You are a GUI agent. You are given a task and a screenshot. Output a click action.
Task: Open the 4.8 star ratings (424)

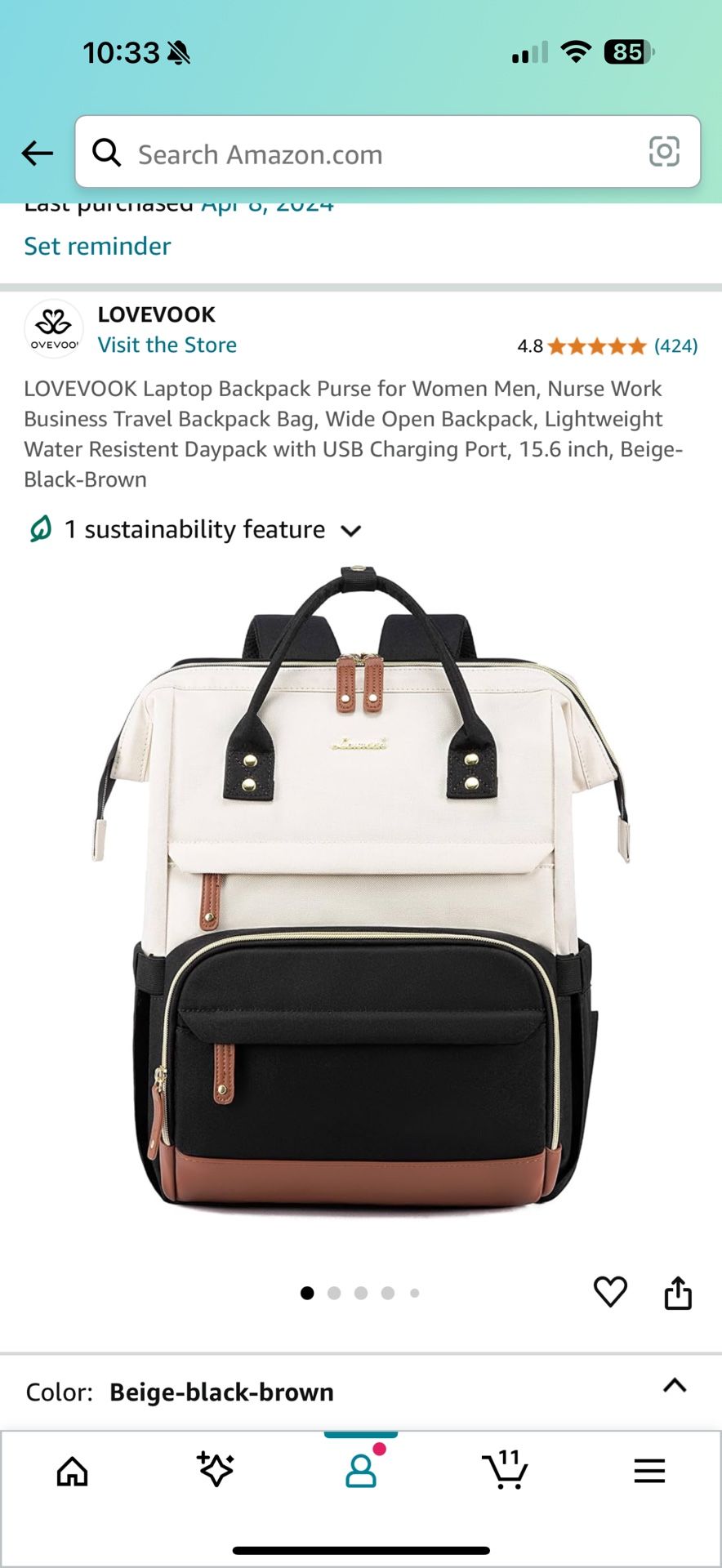[607, 345]
